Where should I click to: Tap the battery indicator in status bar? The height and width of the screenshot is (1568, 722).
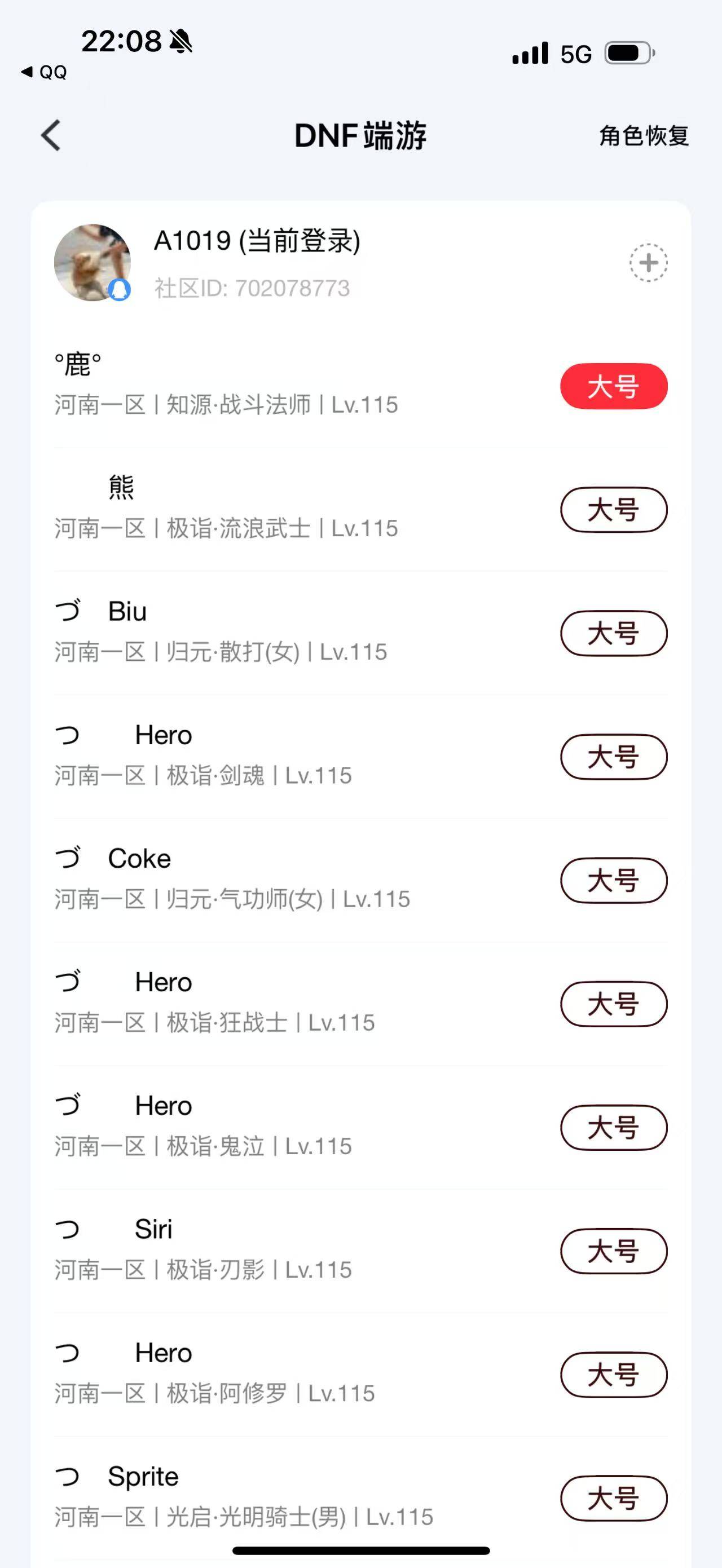pos(627,54)
